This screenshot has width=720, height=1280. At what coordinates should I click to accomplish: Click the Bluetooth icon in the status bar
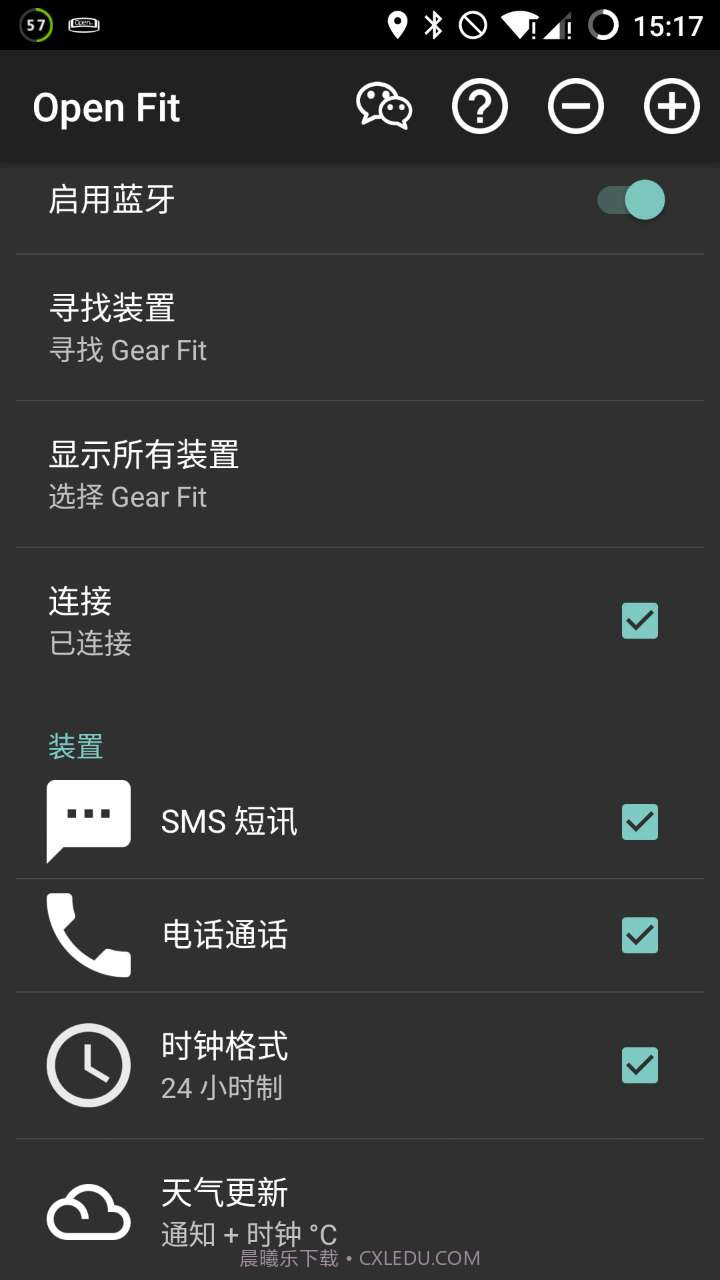point(433,25)
